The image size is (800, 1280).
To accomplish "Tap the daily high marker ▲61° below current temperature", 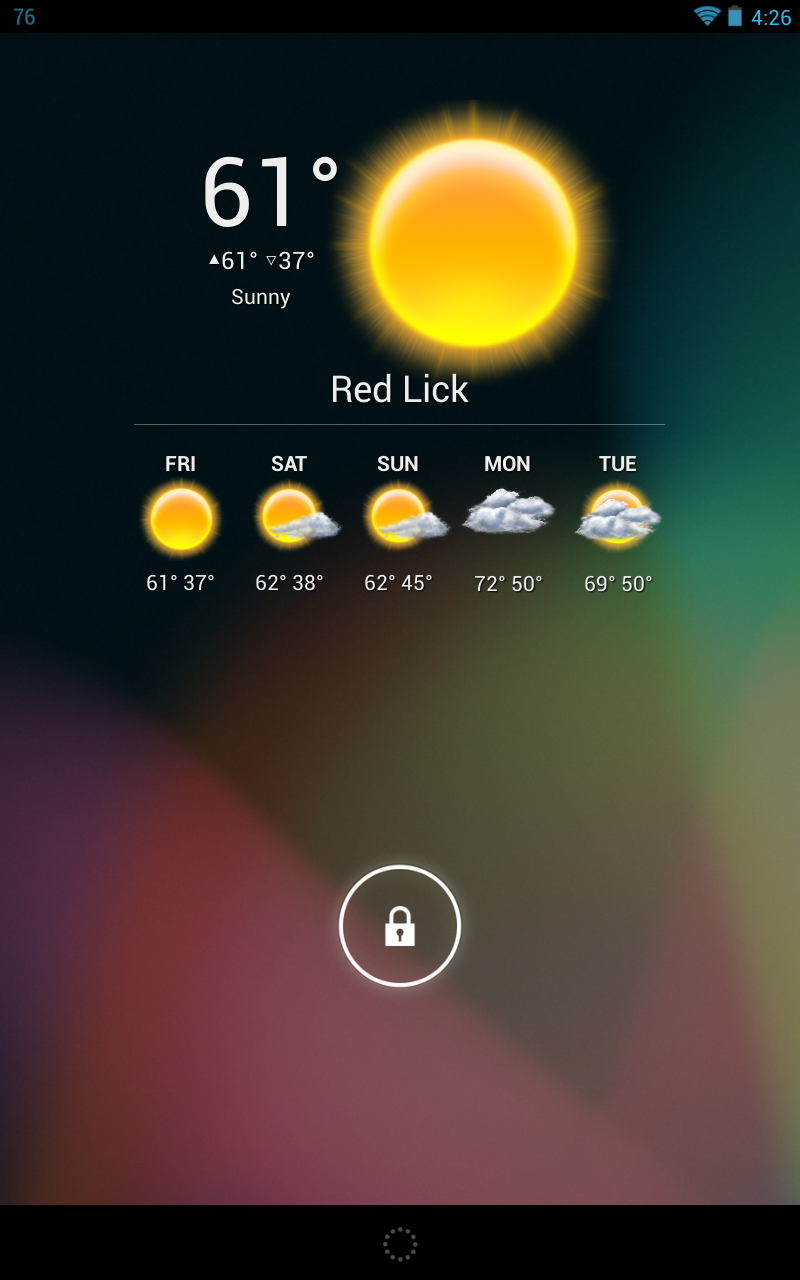I will tap(233, 259).
